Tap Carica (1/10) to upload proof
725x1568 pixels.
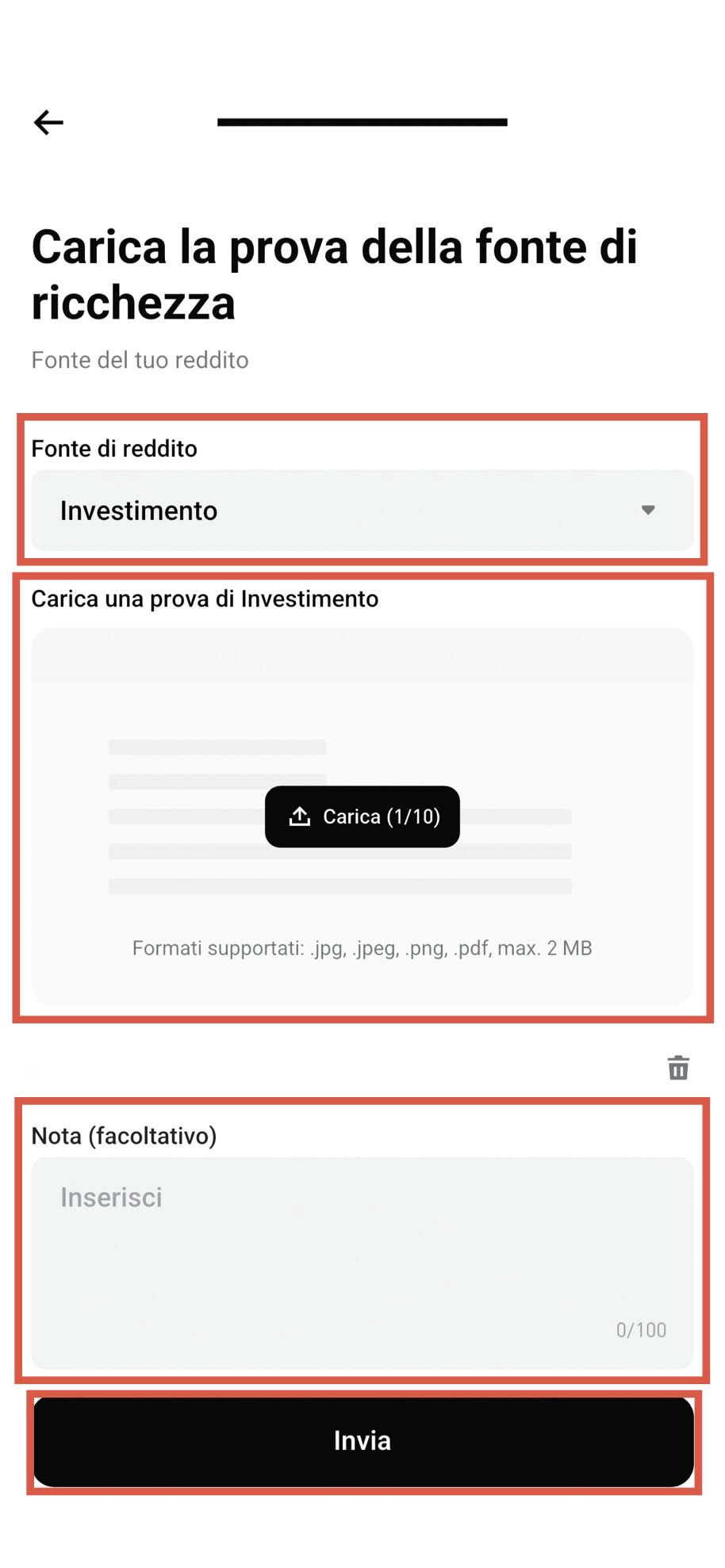tap(362, 816)
